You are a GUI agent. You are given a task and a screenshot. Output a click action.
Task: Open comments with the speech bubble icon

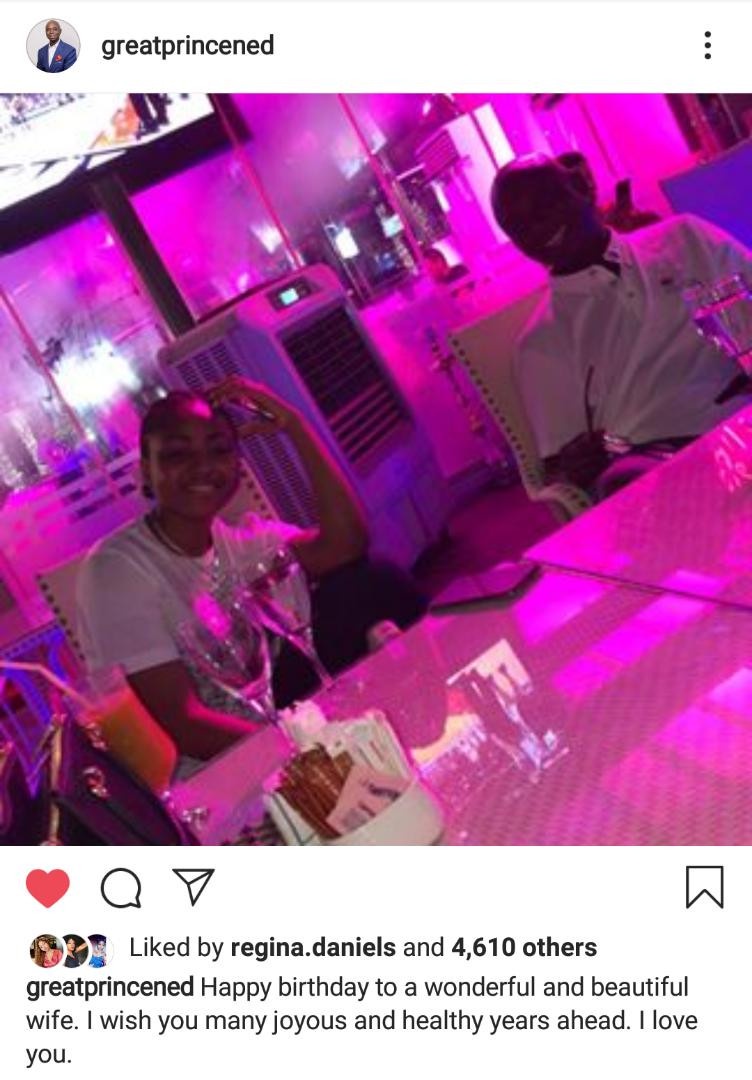point(120,888)
